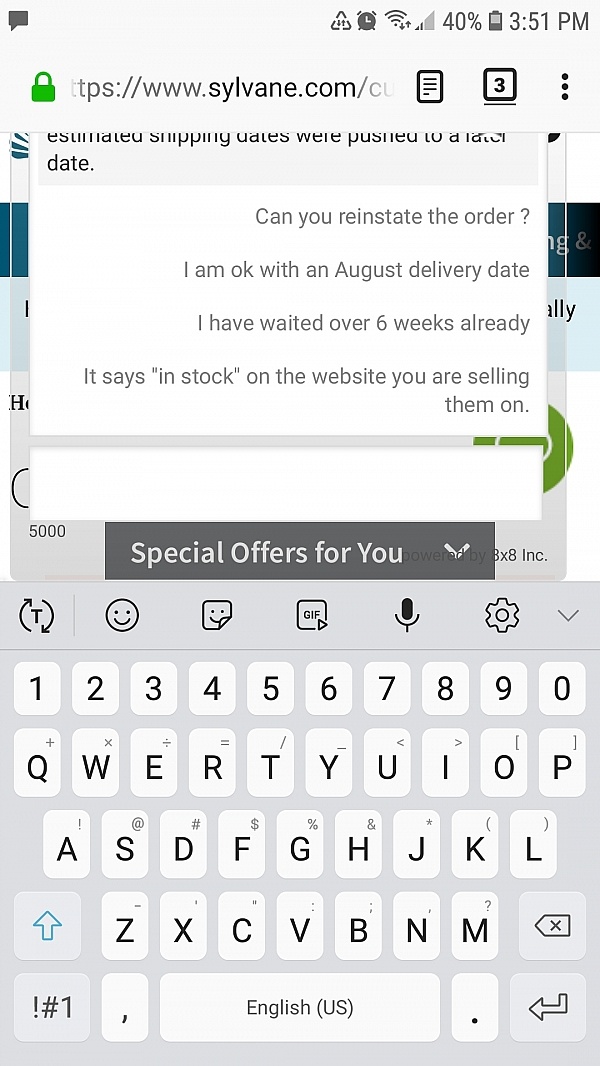Switch to the symbols keyboard with !#1
The height and width of the screenshot is (1066, 600).
[52, 1007]
